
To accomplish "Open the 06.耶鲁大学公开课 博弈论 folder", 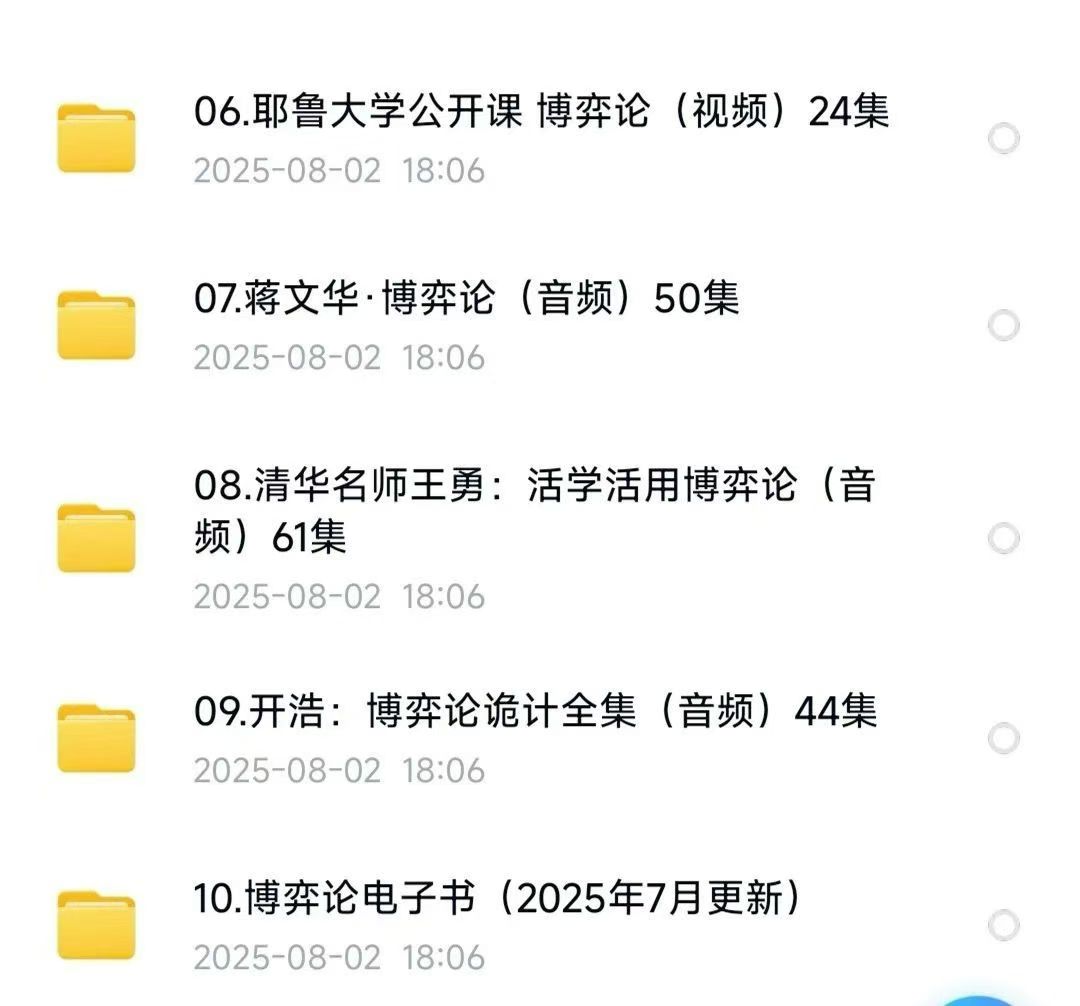I will coord(540,113).
